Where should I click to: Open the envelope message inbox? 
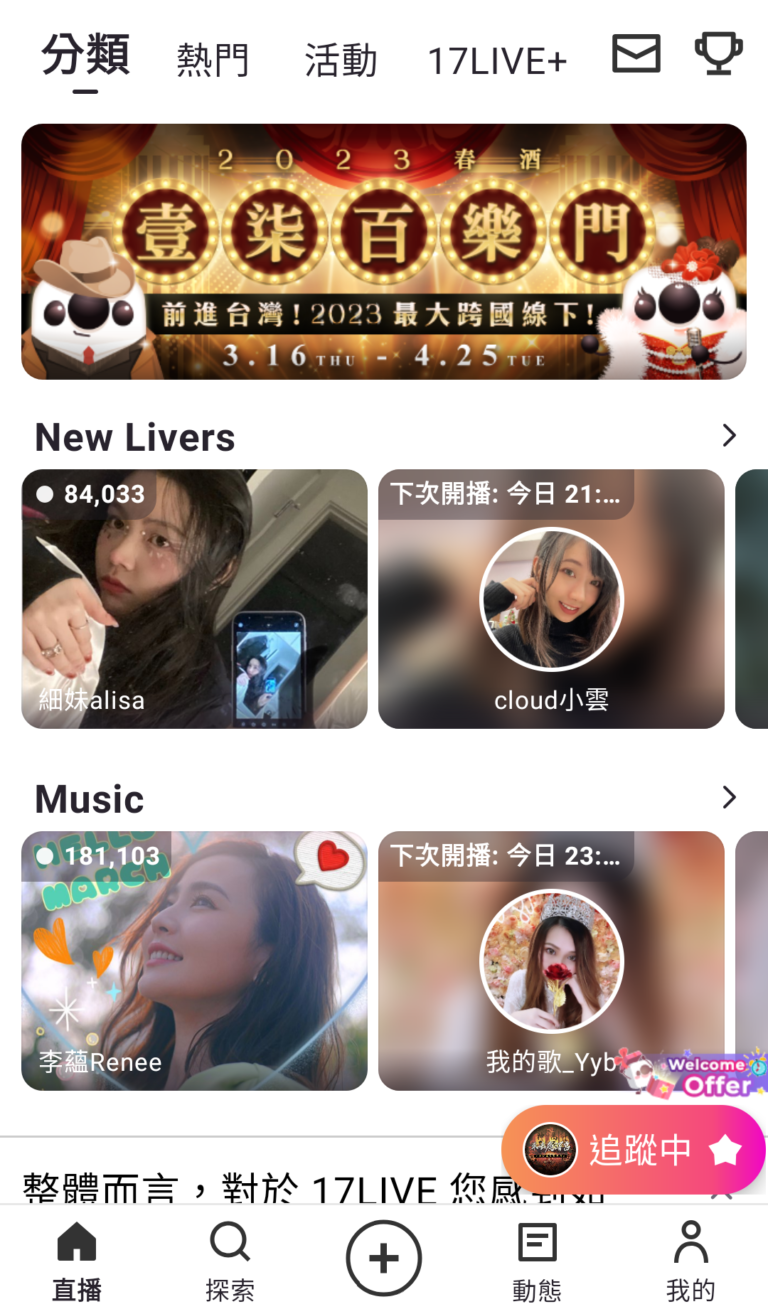pos(636,55)
